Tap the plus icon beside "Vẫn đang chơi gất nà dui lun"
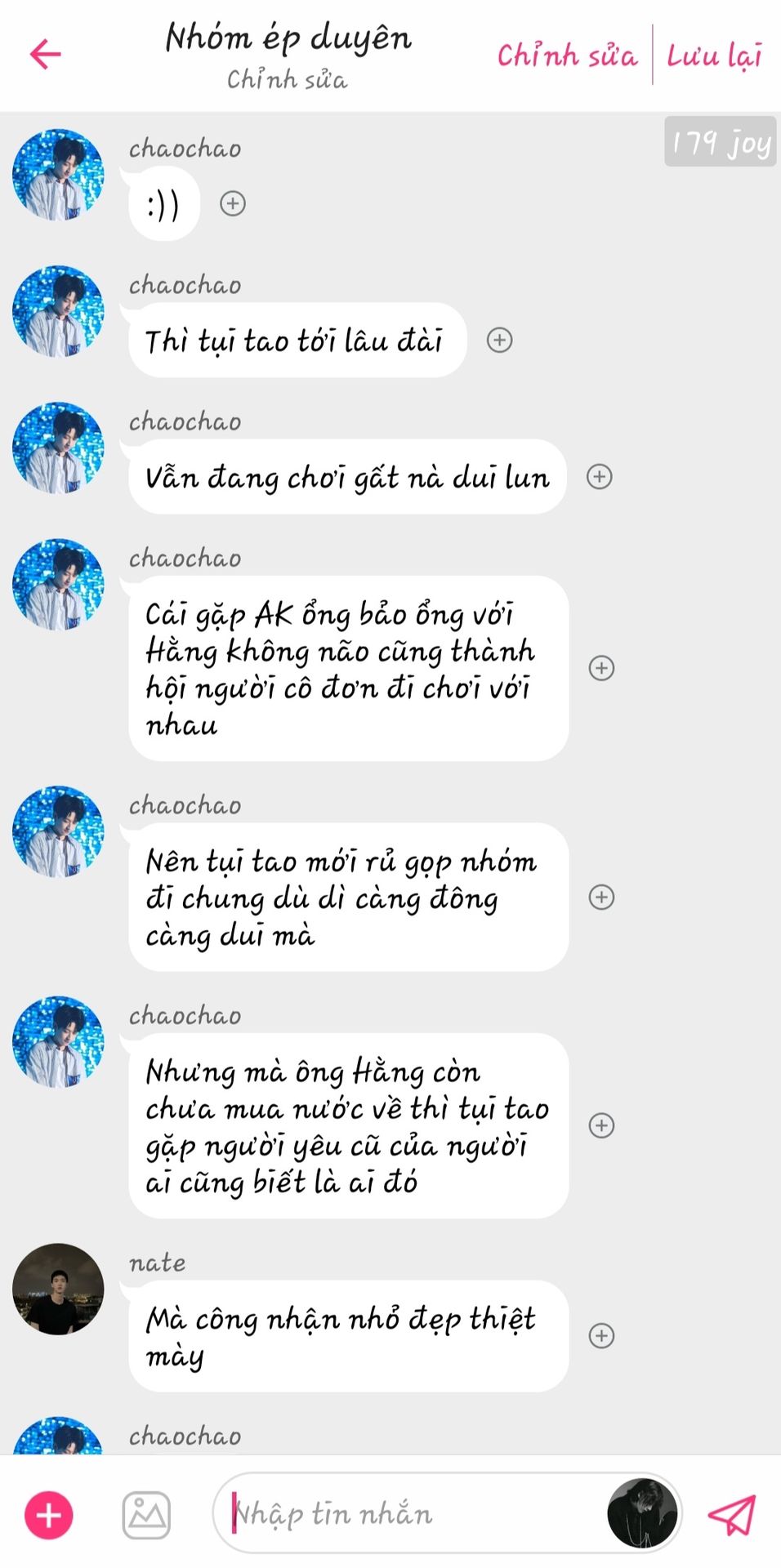The width and height of the screenshot is (781, 1568). tap(600, 476)
